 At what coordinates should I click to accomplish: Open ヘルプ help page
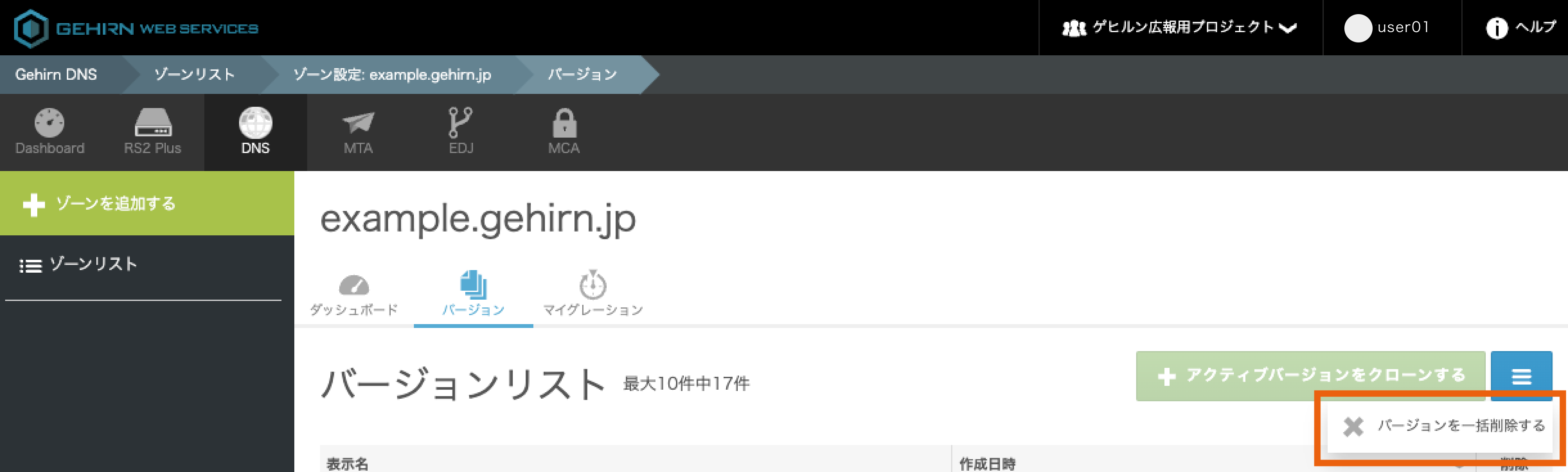click(1520, 27)
